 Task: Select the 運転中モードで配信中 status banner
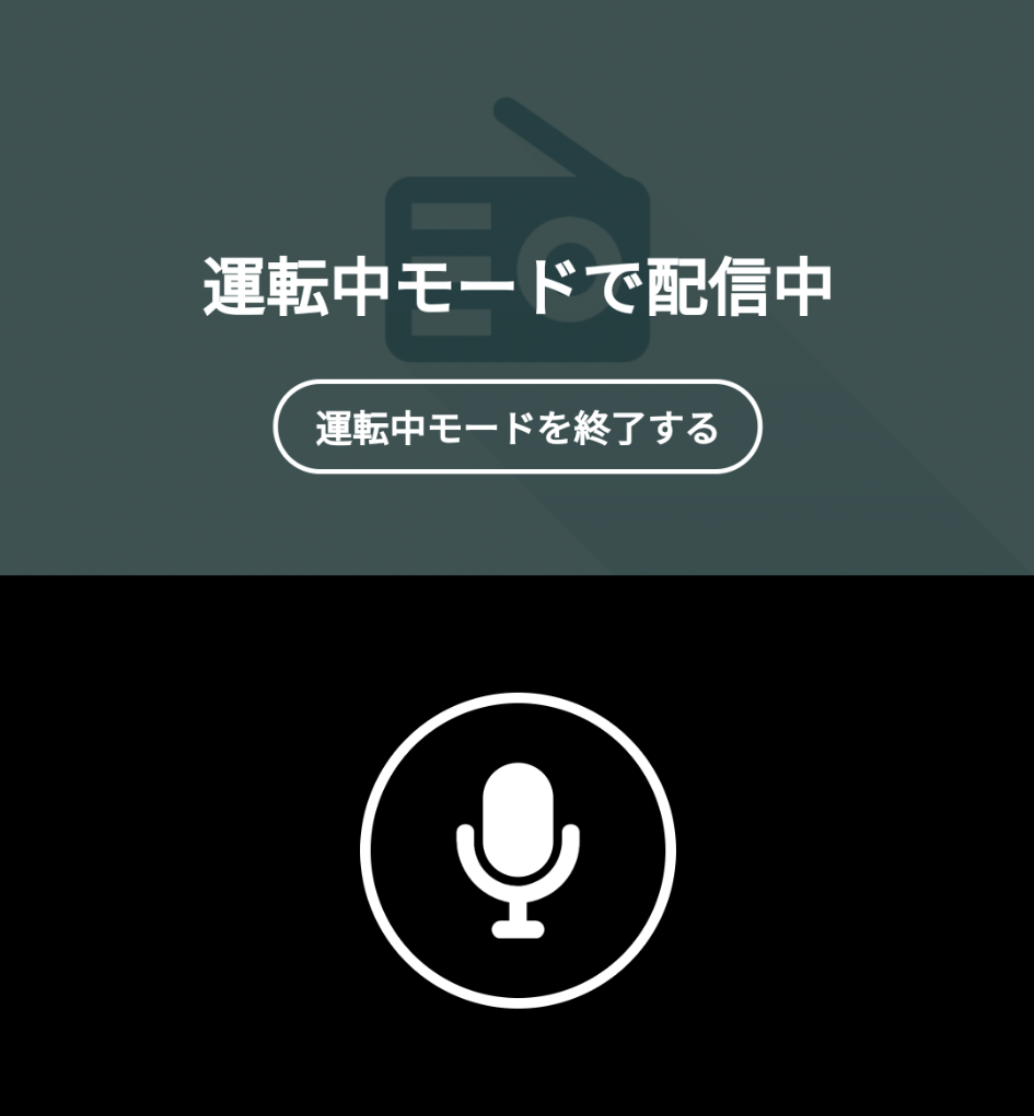coord(516,285)
